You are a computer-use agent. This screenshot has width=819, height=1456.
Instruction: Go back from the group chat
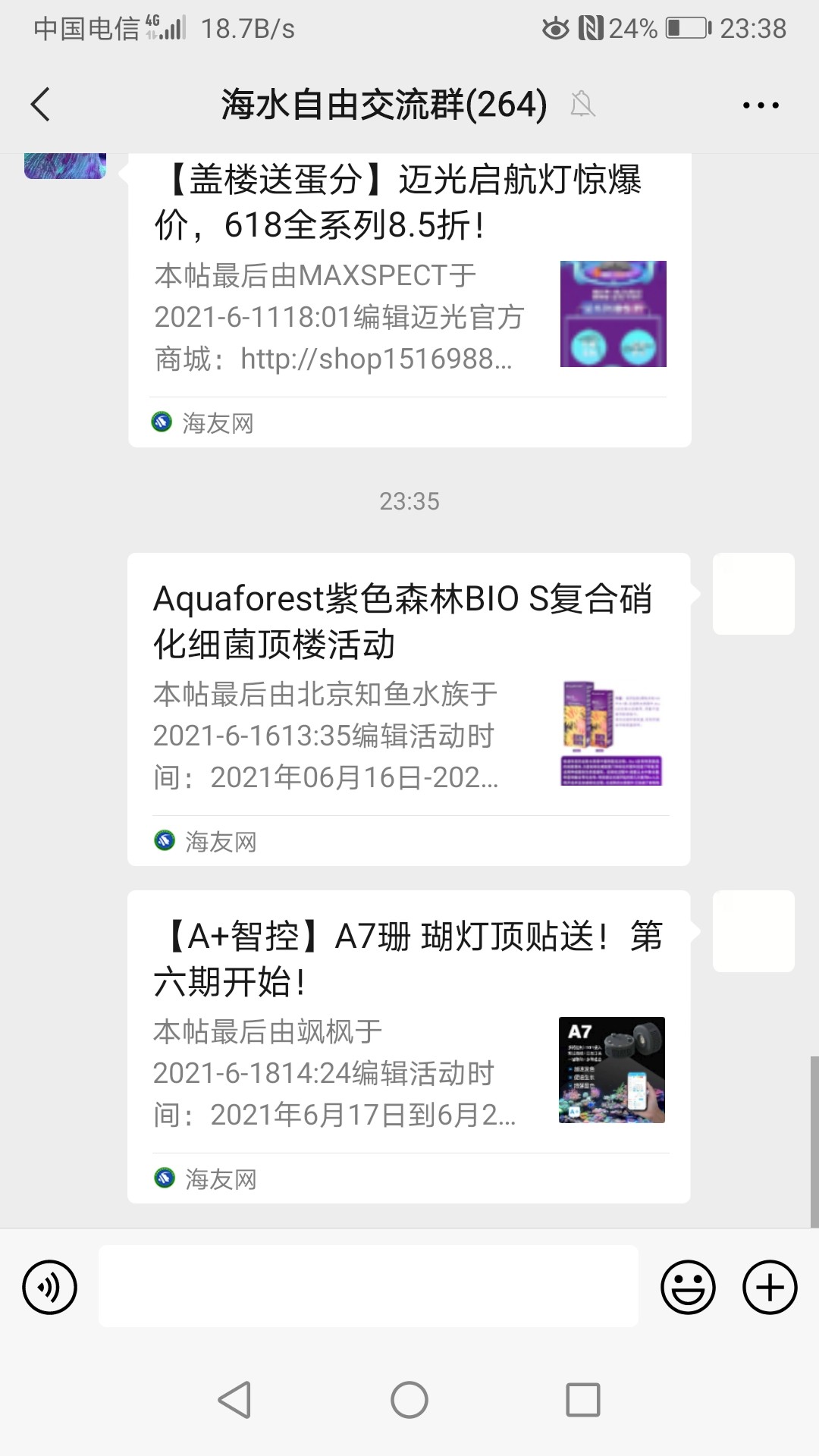click(41, 105)
